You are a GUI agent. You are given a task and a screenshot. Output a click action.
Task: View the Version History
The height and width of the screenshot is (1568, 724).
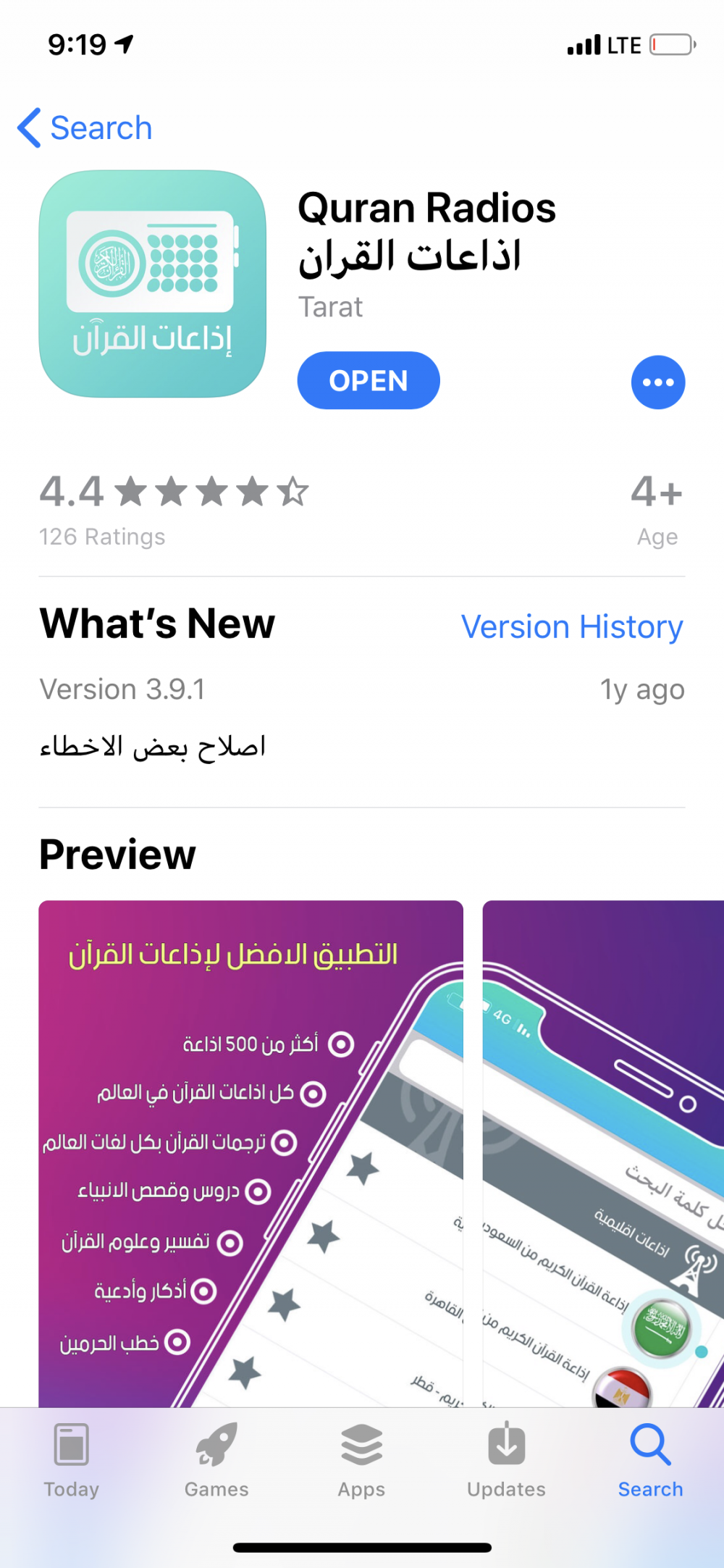(x=571, y=627)
